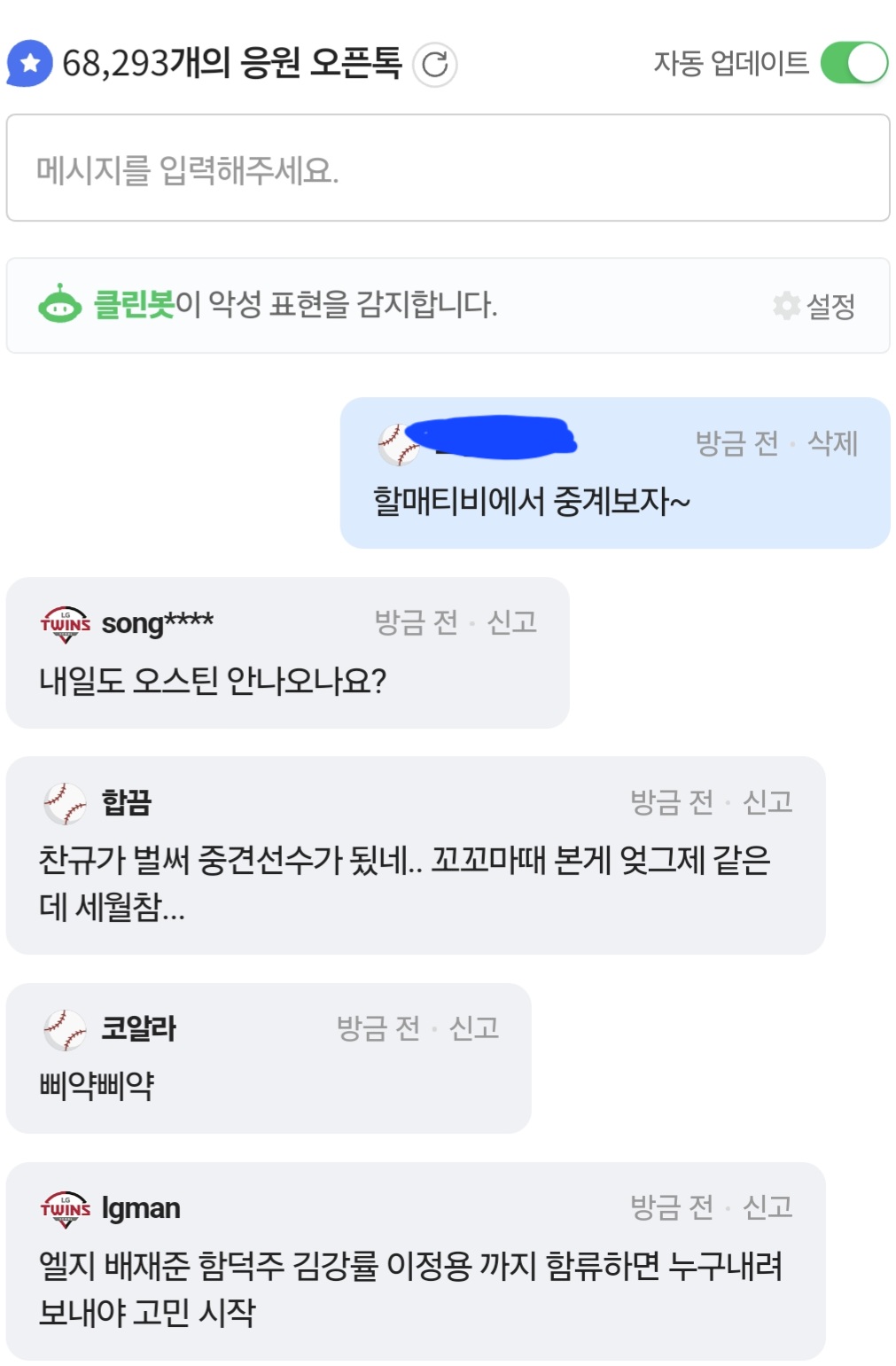This screenshot has height=1366, width=896.
Task: Open 클린봇 설정
Action: coord(814,307)
